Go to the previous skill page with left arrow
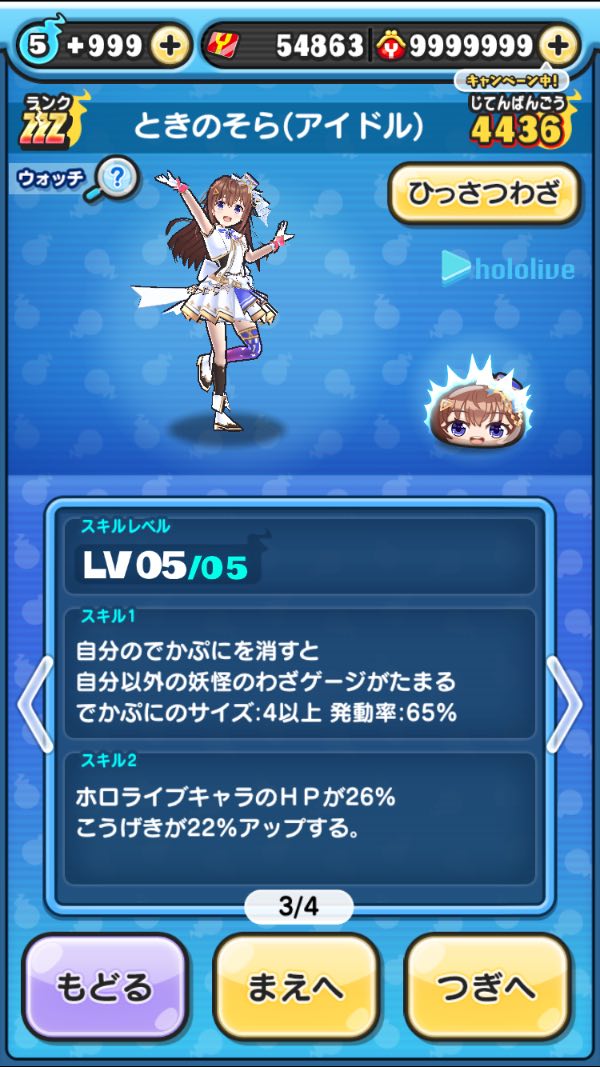The width and height of the screenshot is (600, 1067). (x=35, y=705)
